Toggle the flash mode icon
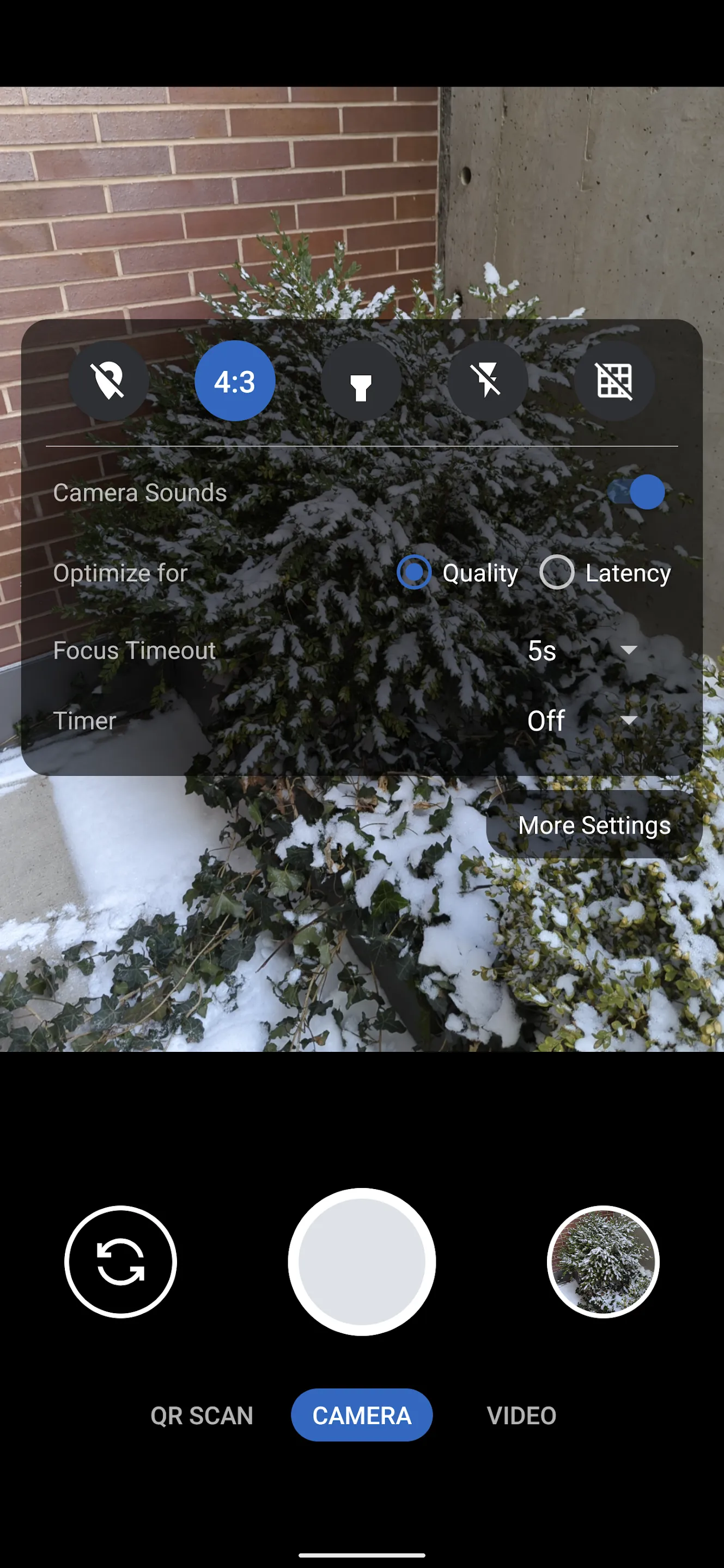Screen dimensions: 724x1568 [x=487, y=381]
